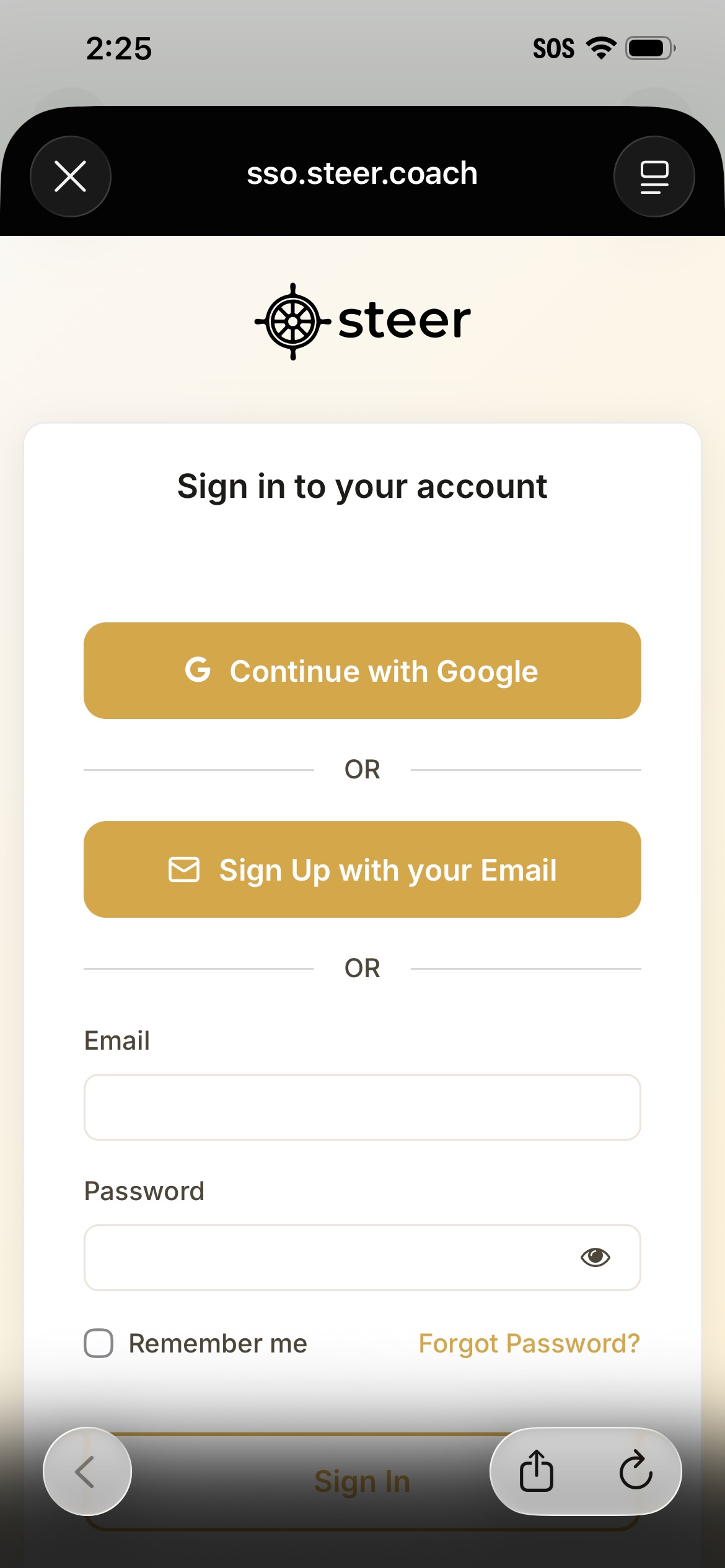Tap the SOS status indicator
This screenshot has height=1568, width=725.
[x=553, y=48]
